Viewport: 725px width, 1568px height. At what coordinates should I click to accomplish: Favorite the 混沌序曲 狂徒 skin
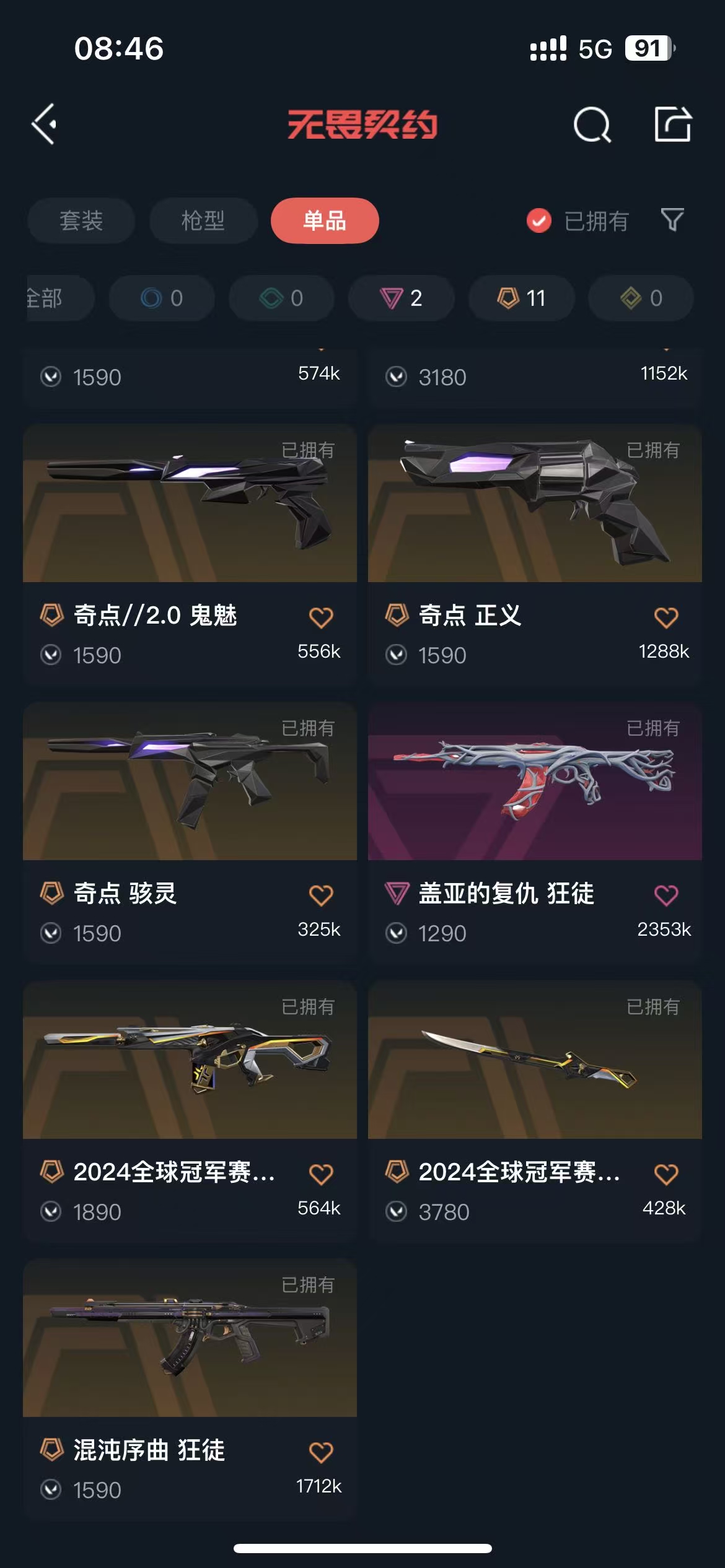tap(321, 1452)
